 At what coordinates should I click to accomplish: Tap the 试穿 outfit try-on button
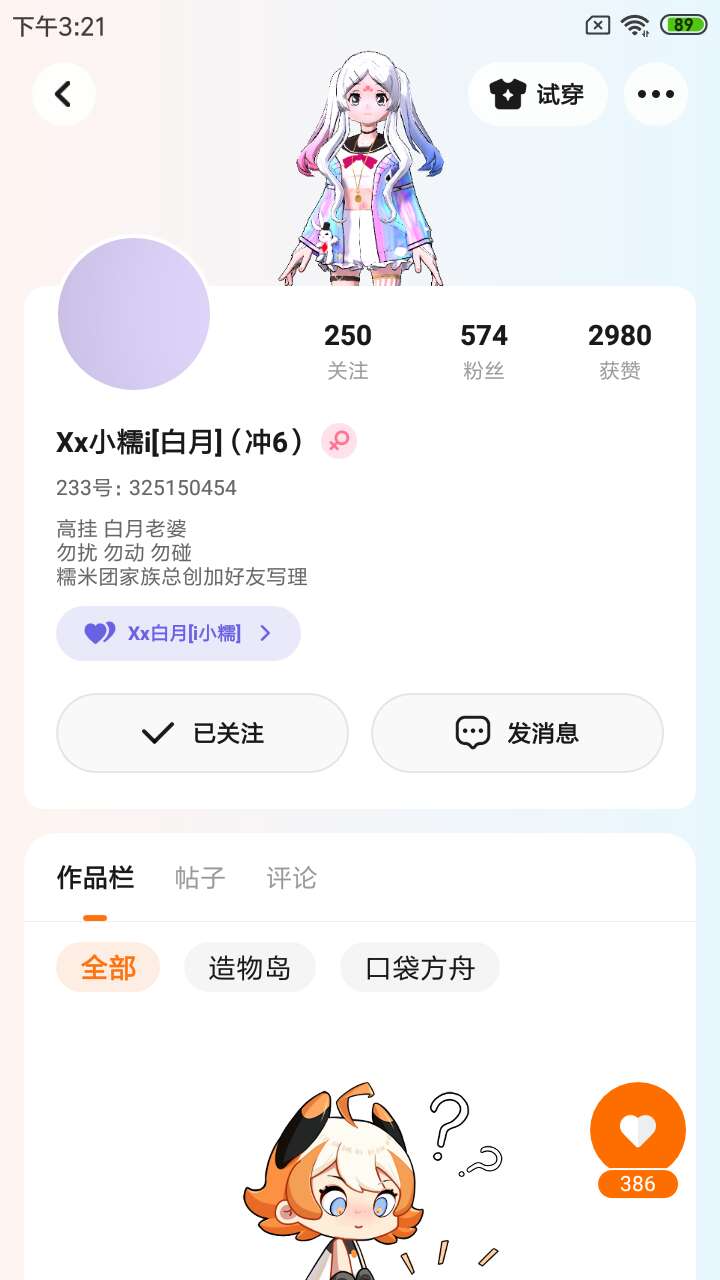click(x=537, y=94)
